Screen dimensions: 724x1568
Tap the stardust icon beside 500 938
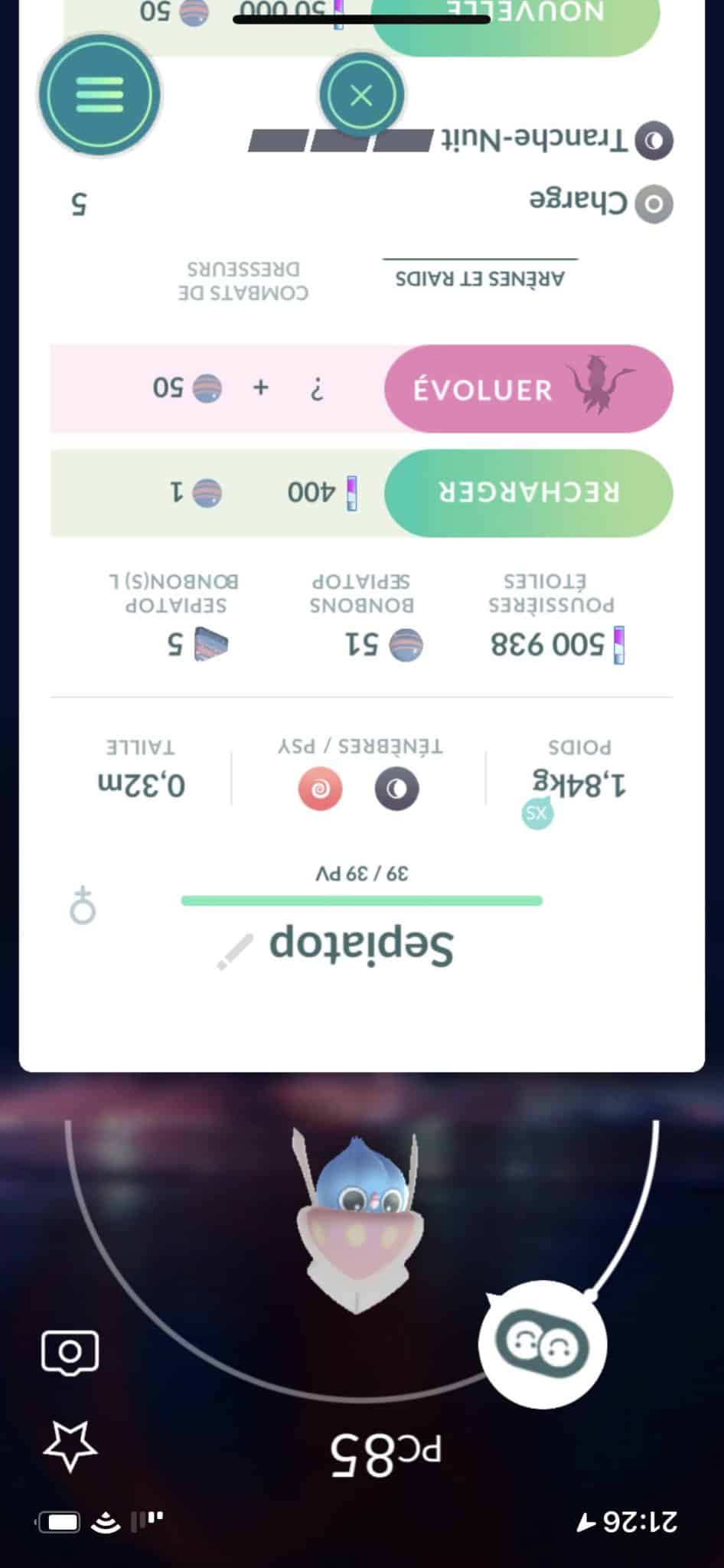coord(620,646)
